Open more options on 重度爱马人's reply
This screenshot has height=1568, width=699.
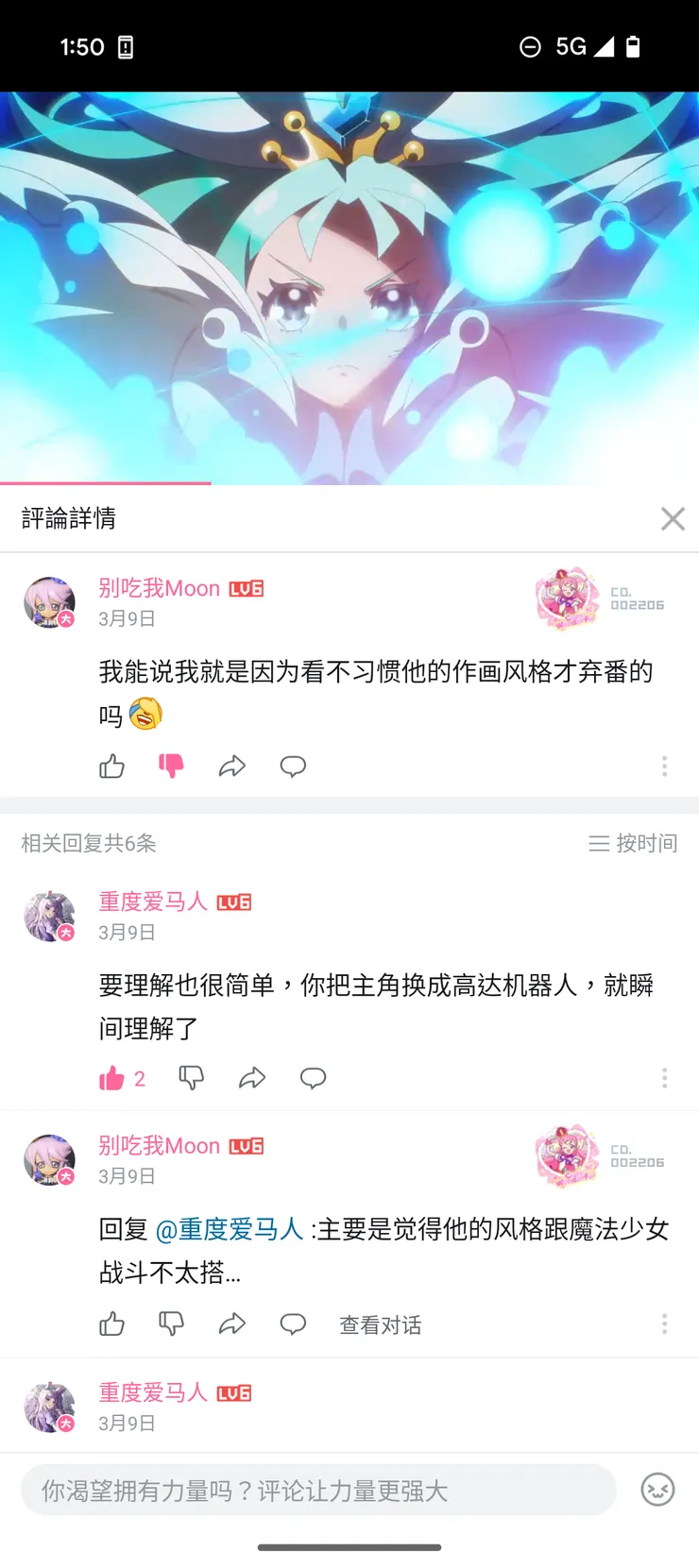click(664, 1077)
